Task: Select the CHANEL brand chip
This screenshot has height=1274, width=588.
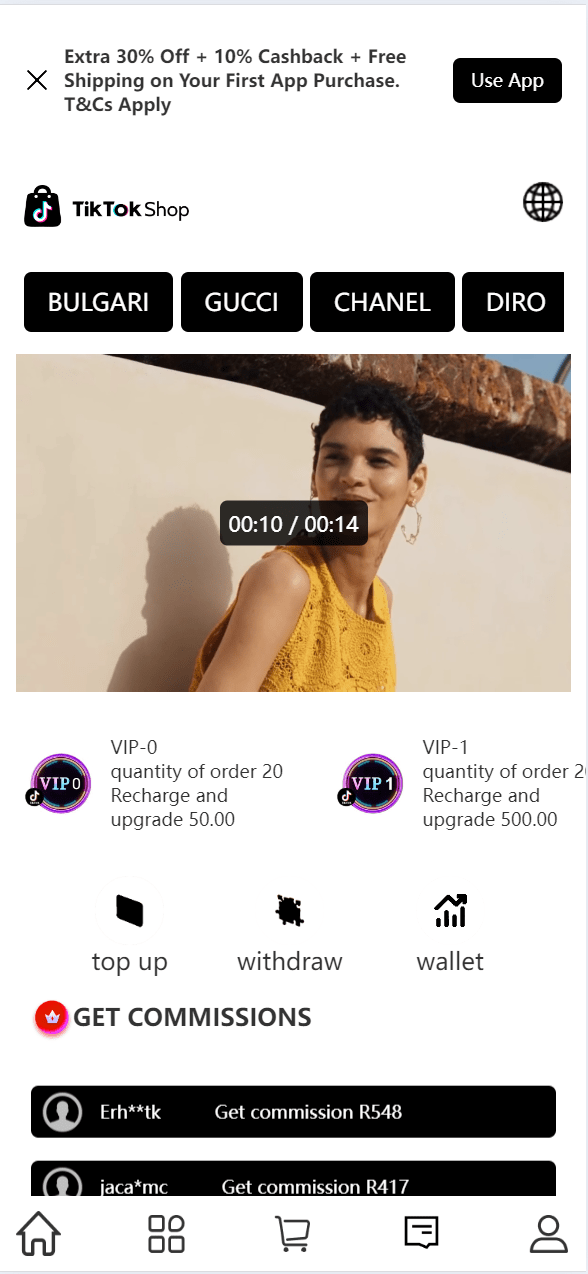Action: pyautogui.click(x=382, y=302)
